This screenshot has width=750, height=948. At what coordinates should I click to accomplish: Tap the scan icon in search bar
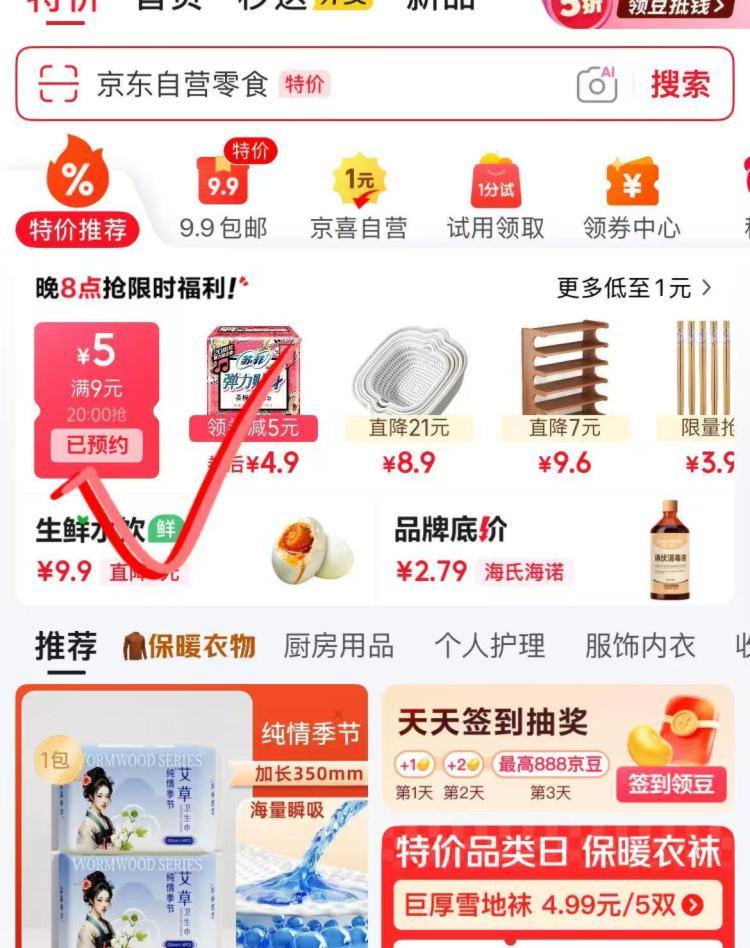(x=58, y=85)
